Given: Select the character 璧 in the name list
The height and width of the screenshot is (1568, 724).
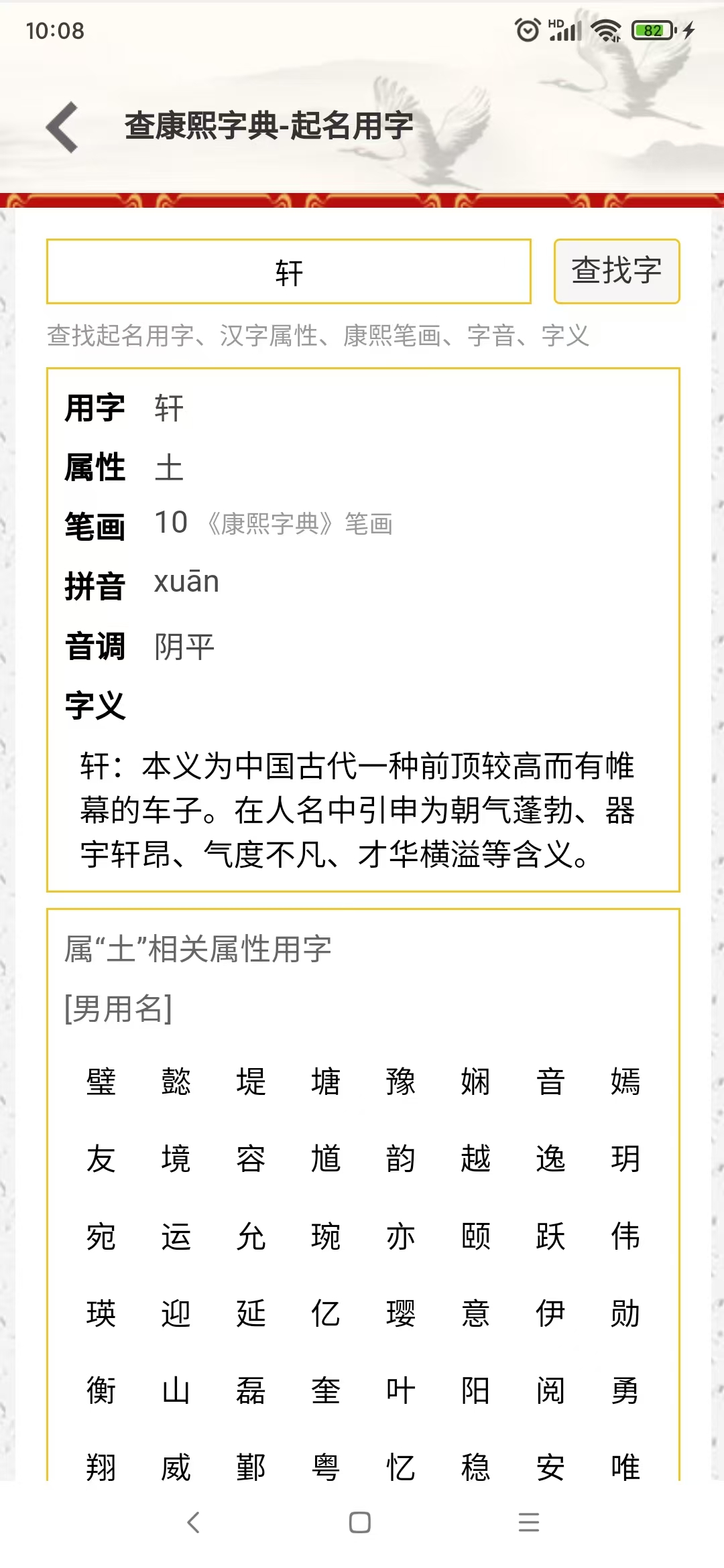Looking at the screenshot, I should [101, 1082].
